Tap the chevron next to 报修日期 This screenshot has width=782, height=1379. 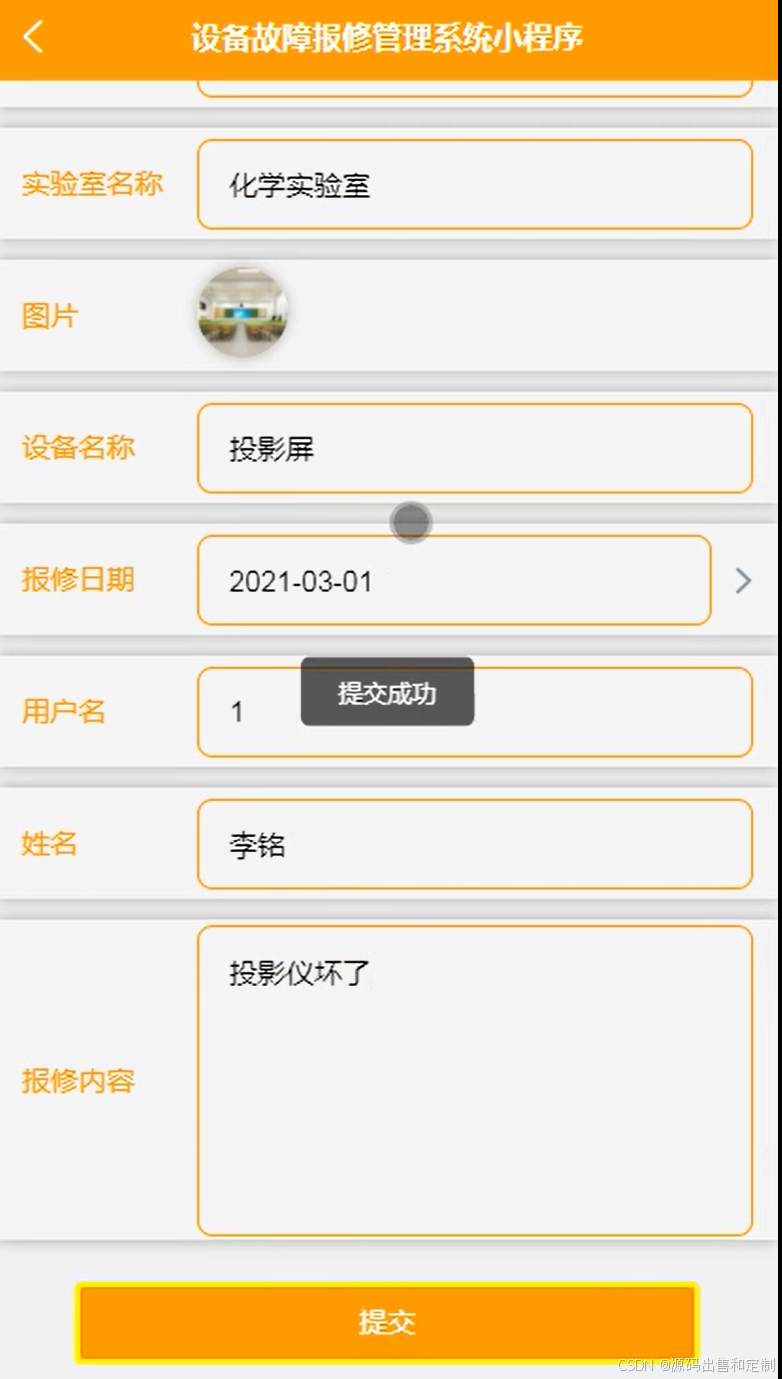742,581
